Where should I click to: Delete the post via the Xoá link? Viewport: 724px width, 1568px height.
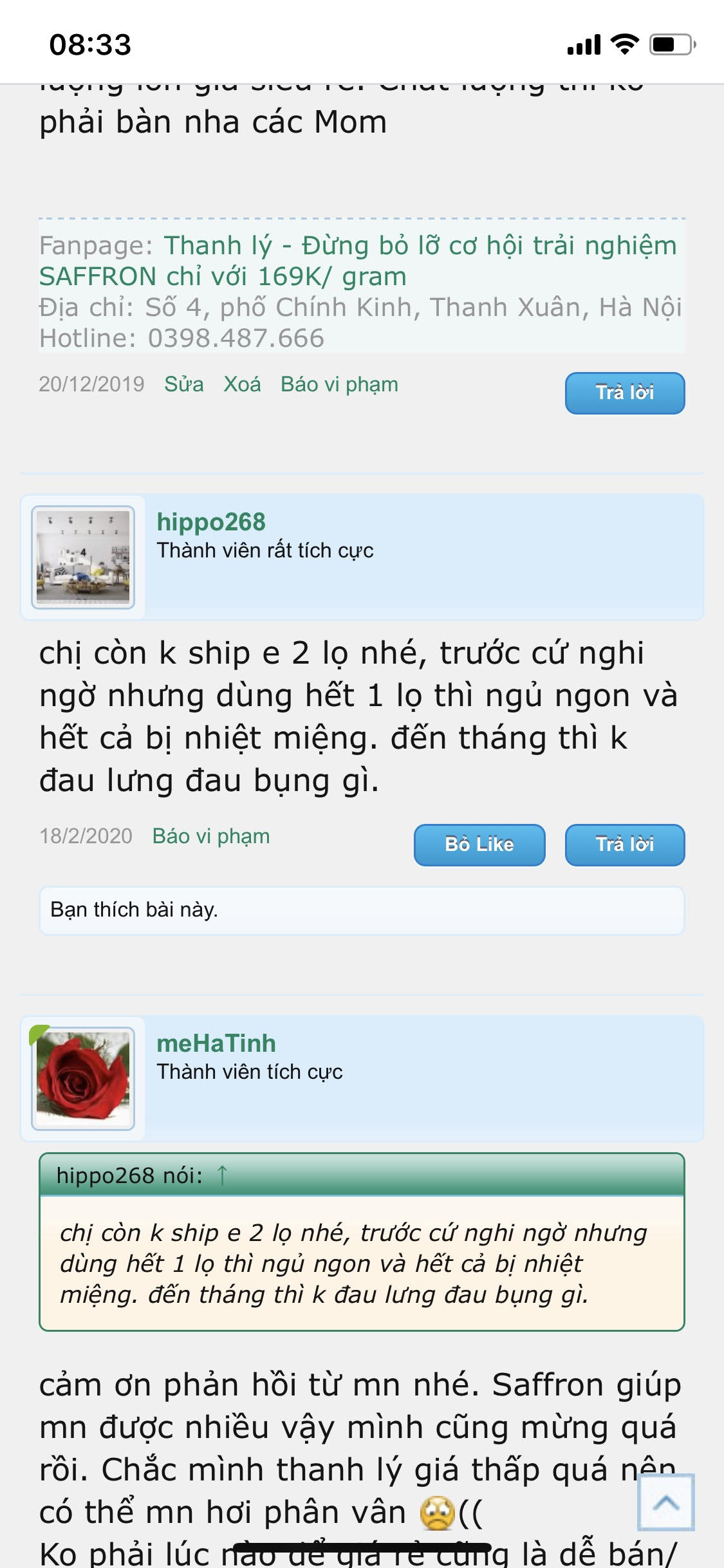point(242,384)
